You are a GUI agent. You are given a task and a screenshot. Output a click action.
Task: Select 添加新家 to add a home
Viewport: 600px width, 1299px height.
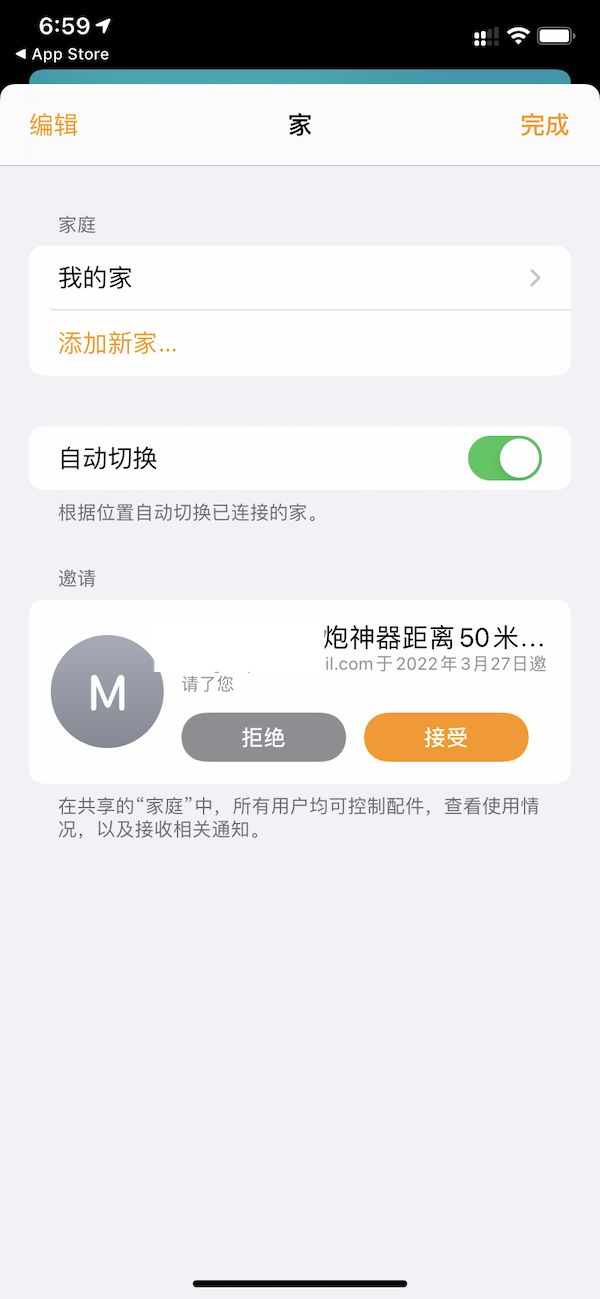pos(118,343)
